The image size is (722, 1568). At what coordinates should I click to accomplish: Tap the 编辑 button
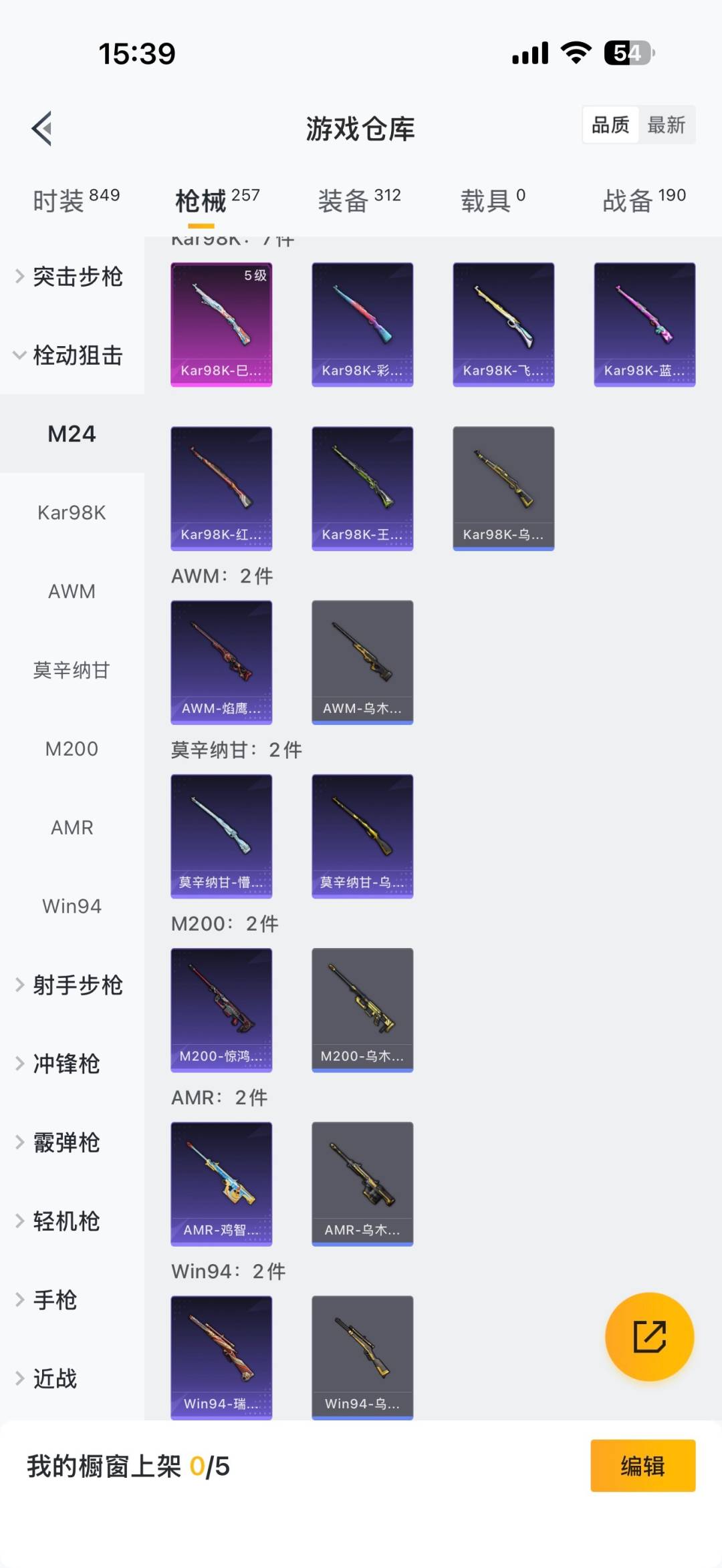642,1466
